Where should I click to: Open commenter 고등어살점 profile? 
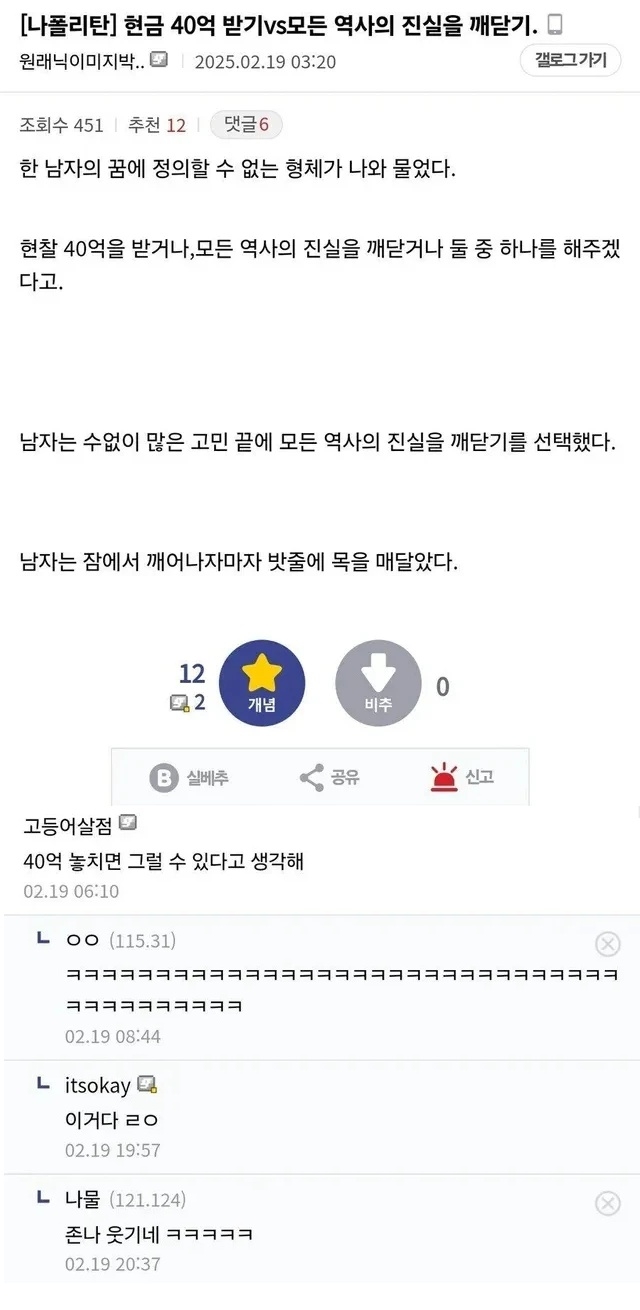68,825
